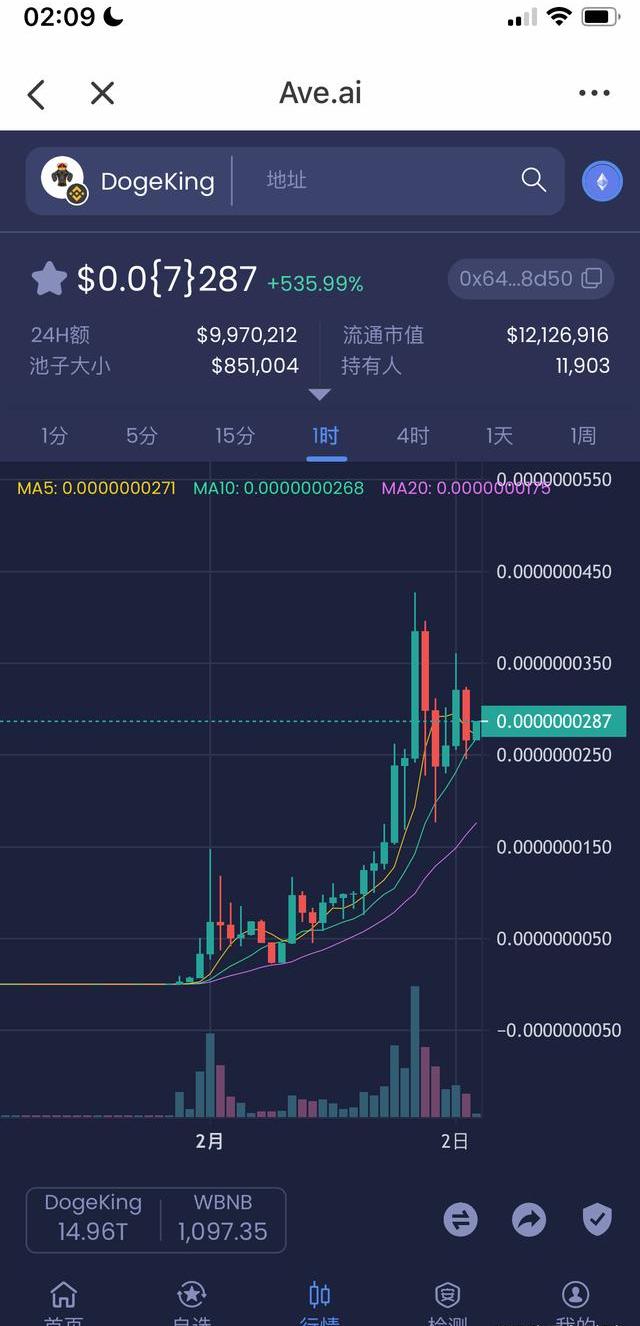Select the 1天 chart interval
Screen dimensions: 640x1326
499,436
